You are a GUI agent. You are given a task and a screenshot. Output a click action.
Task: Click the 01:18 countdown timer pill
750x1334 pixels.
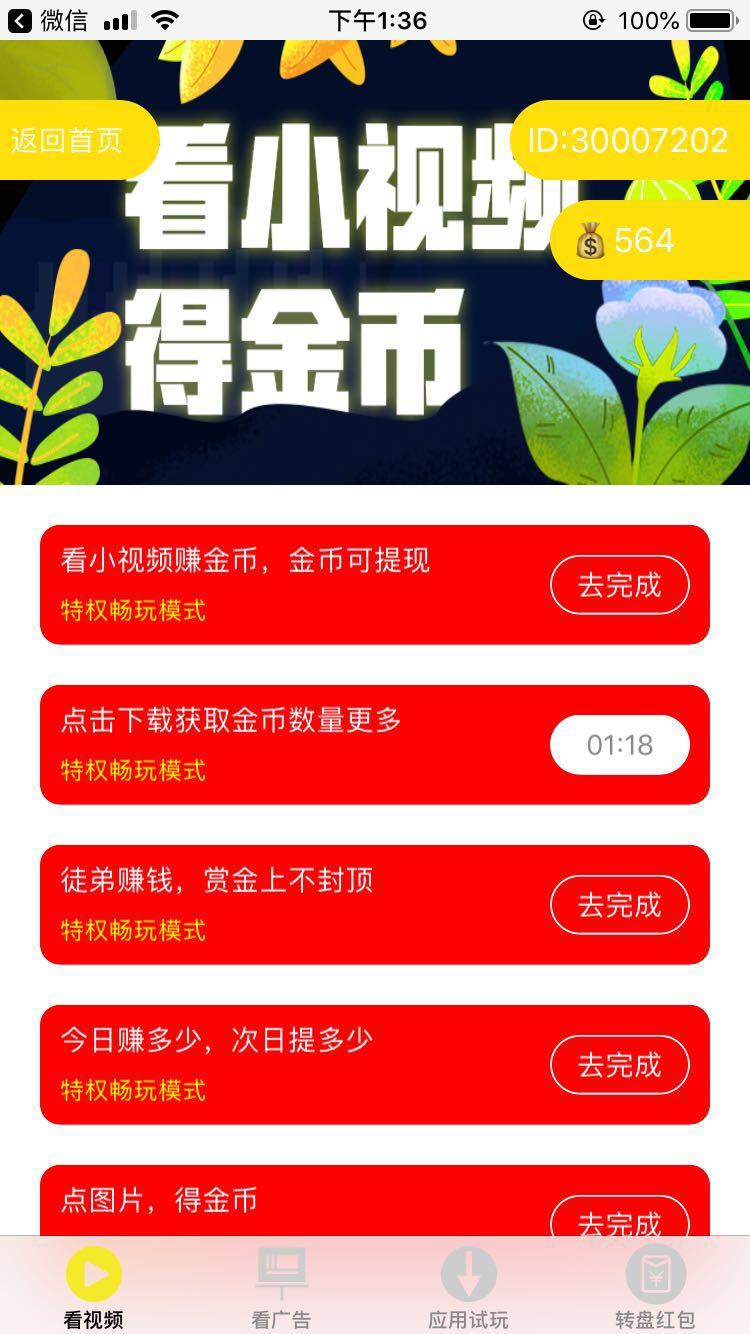619,744
